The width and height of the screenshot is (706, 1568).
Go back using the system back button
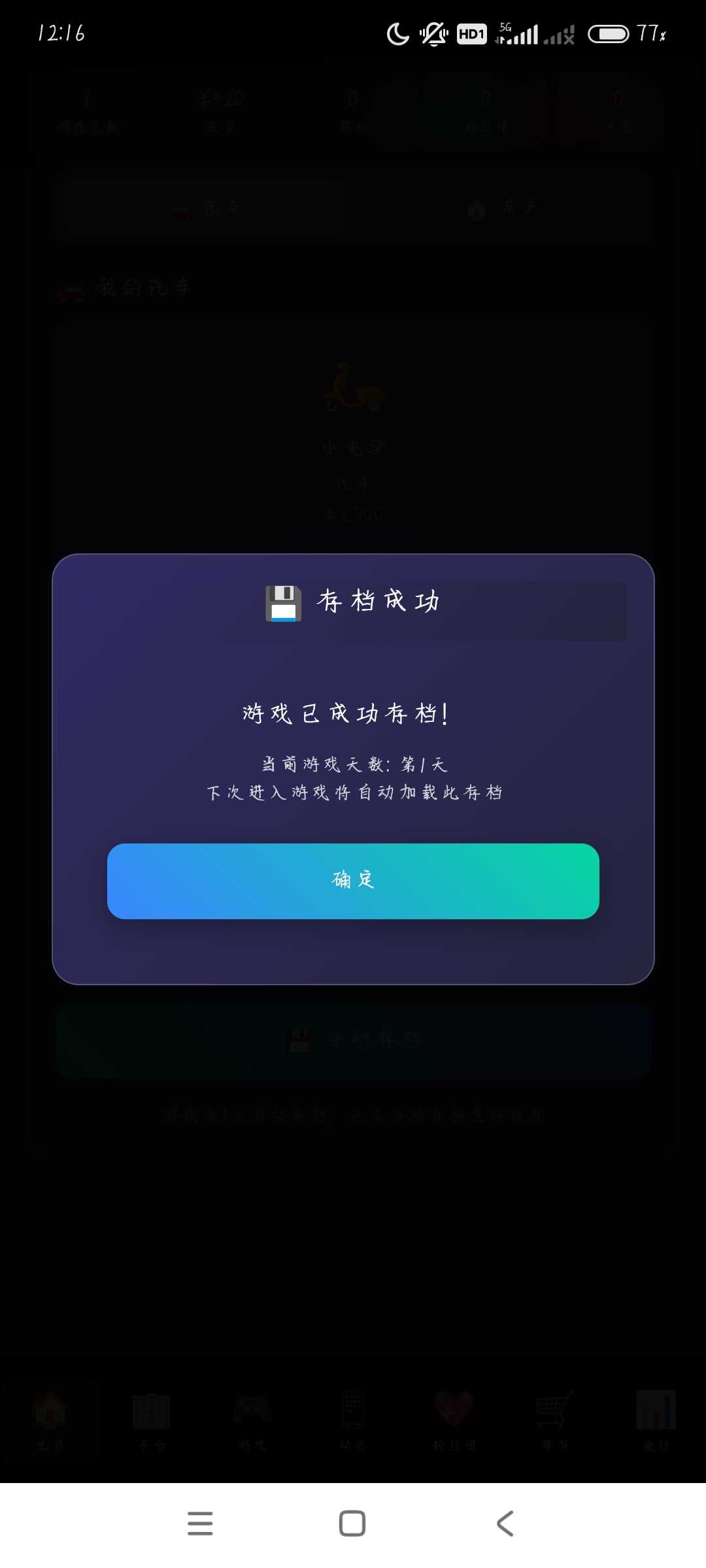coord(505,1524)
